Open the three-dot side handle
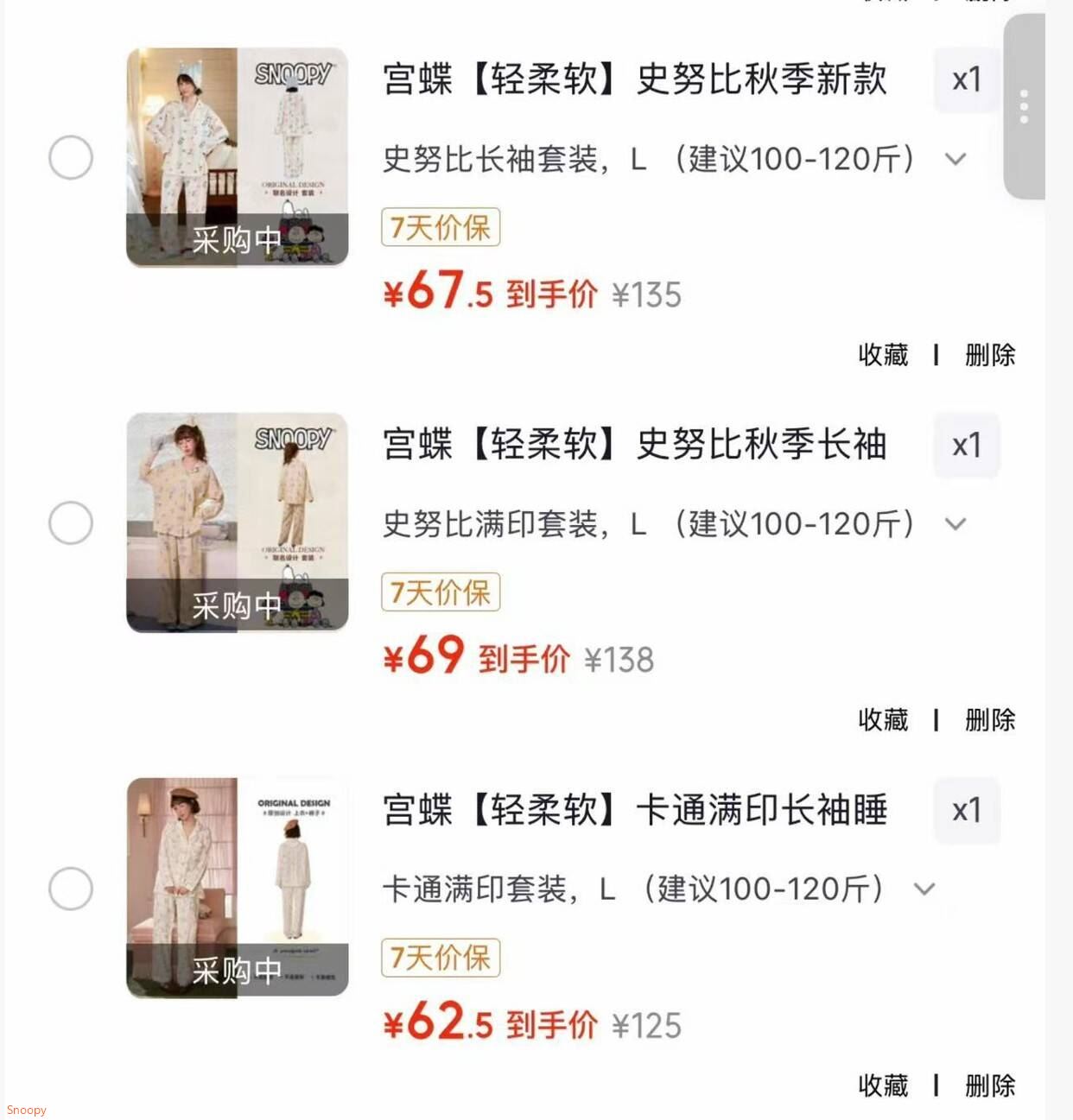This screenshot has width=1073, height=1120. (x=1025, y=107)
